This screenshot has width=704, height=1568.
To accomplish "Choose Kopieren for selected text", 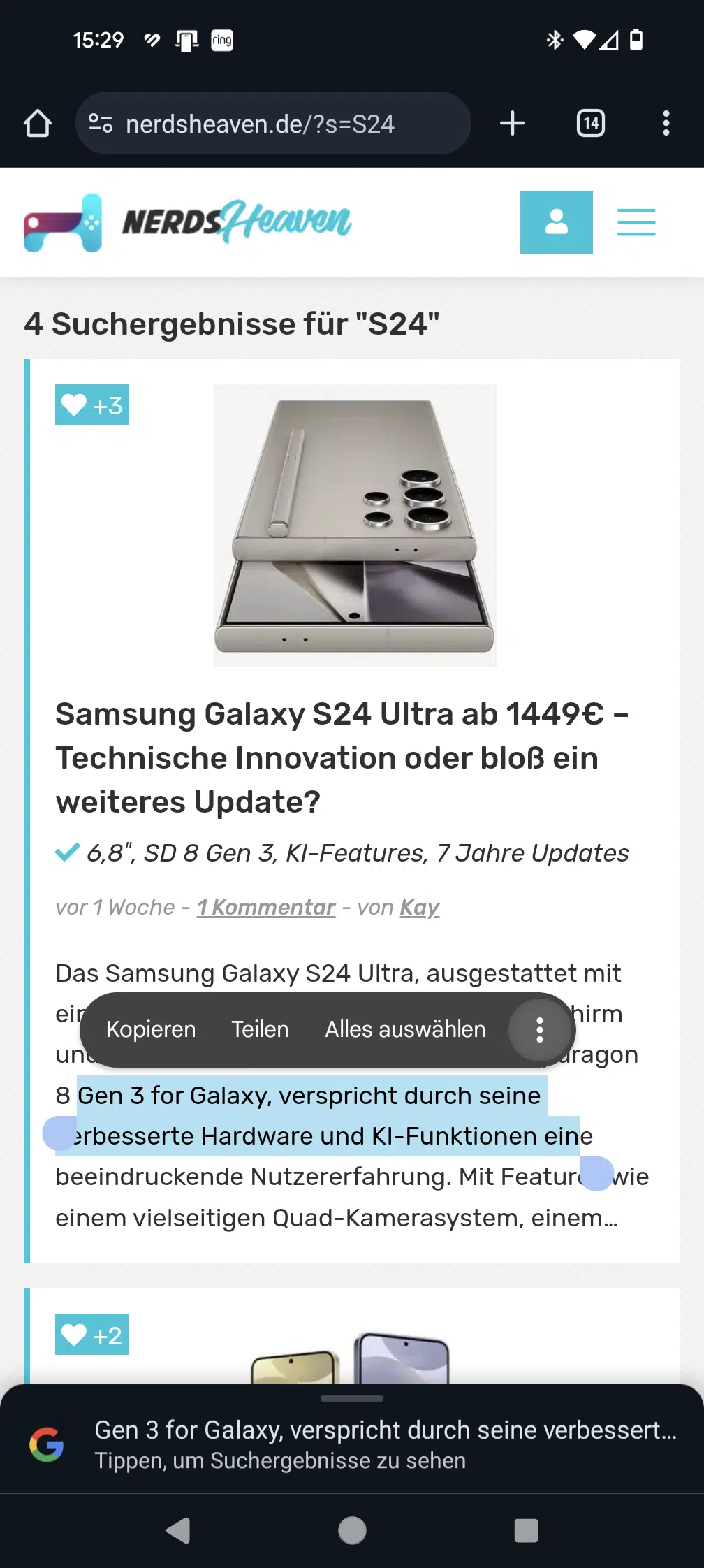I will pyautogui.click(x=151, y=1029).
